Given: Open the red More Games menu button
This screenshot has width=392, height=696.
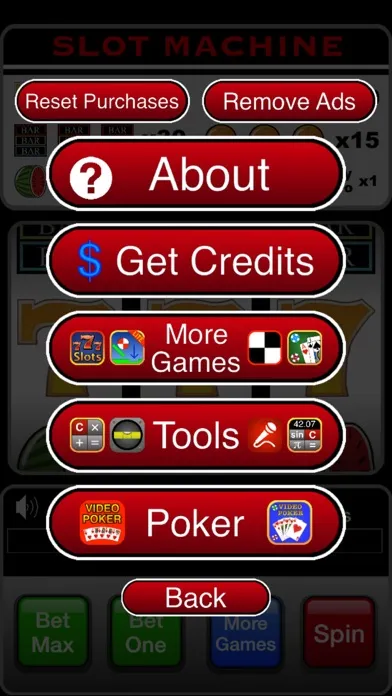Looking at the screenshot, I should pyautogui.click(x=196, y=348).
